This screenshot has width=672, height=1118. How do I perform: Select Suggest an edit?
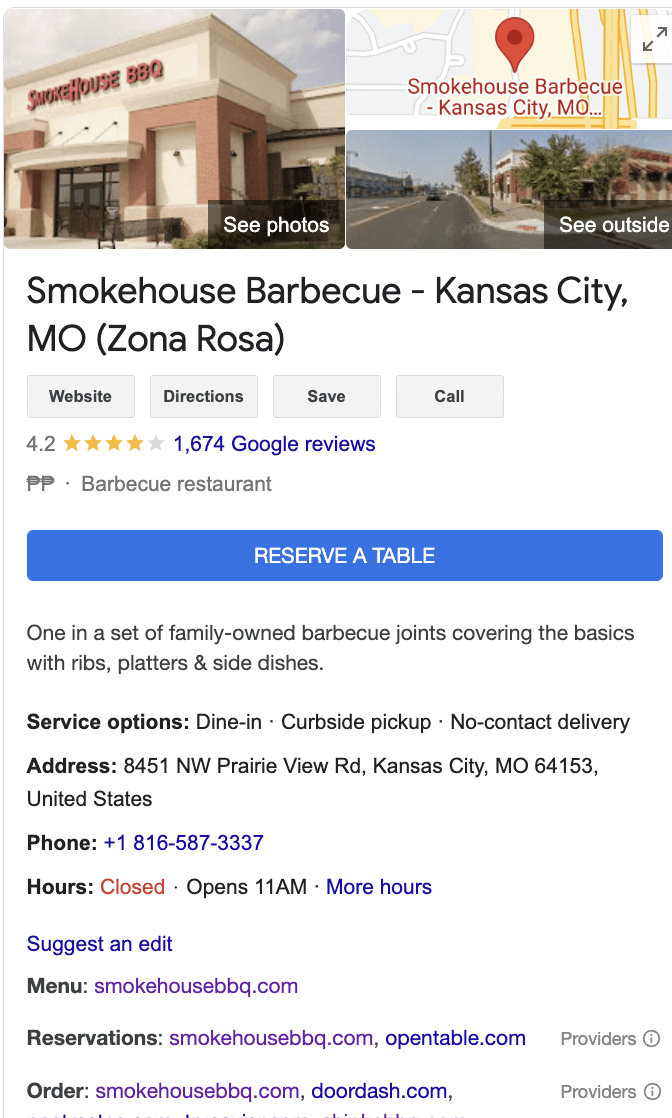(x=99, y=944)
